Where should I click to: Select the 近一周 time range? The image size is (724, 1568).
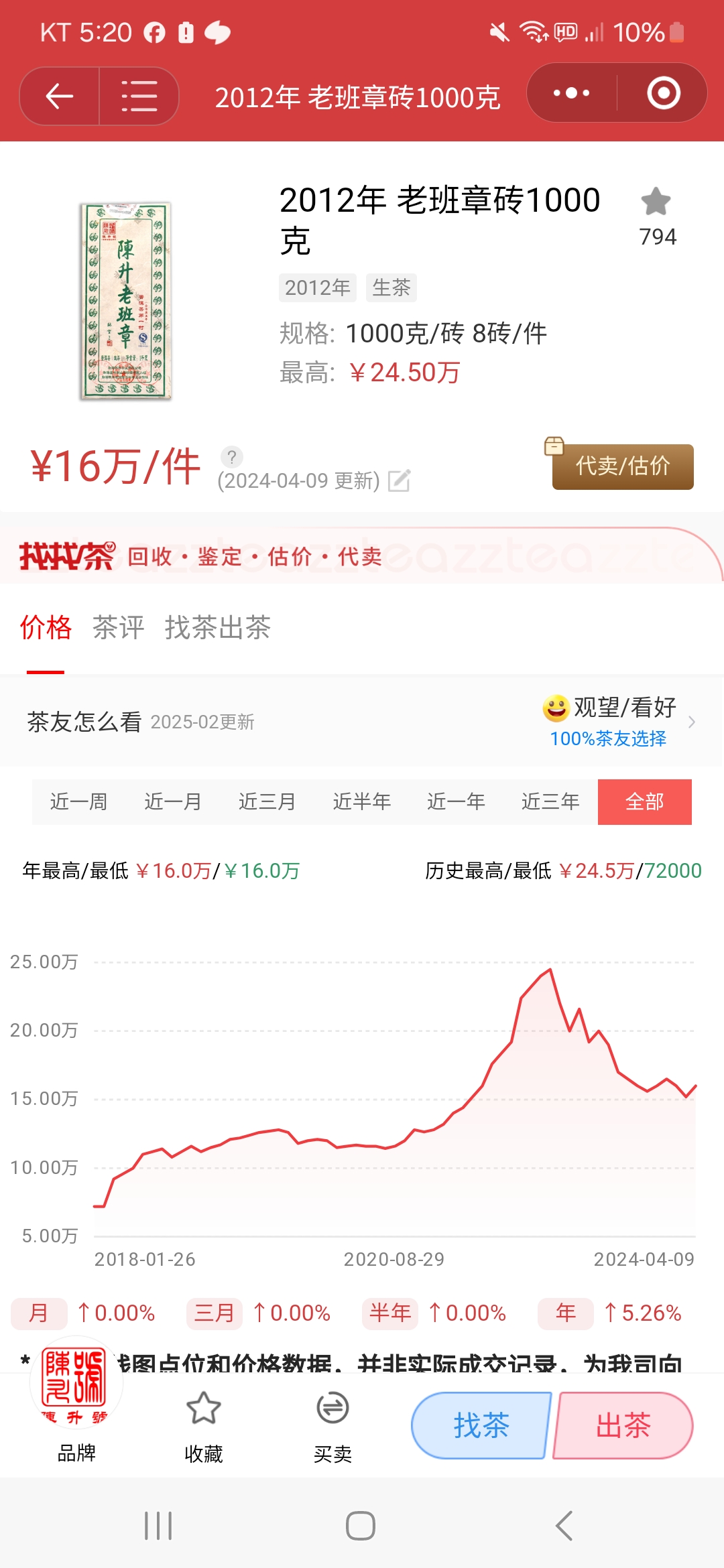click(79, 801)
